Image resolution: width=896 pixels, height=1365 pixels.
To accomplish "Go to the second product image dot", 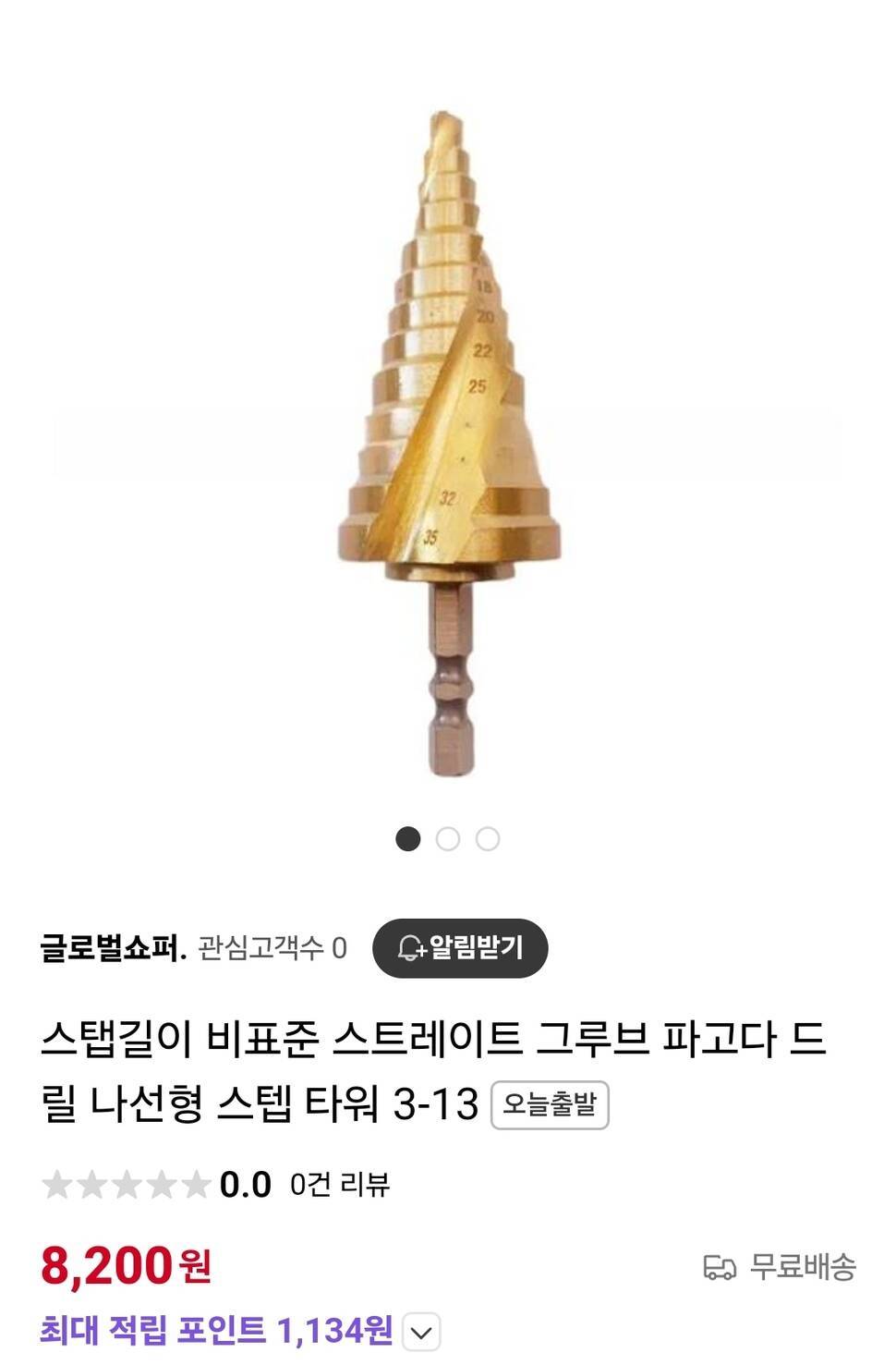I will coord(448,839).
